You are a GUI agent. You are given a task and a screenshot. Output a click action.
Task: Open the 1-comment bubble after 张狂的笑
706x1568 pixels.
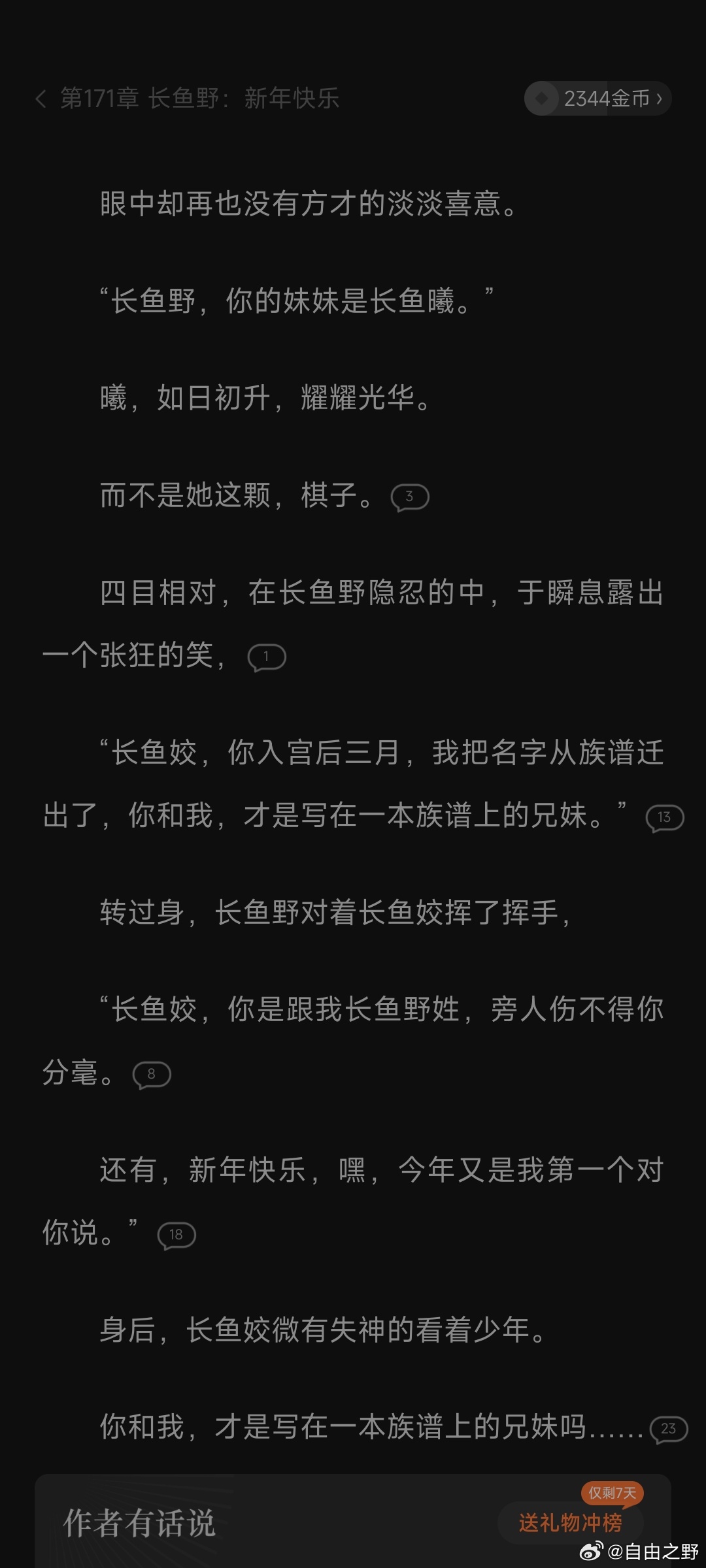267,657
